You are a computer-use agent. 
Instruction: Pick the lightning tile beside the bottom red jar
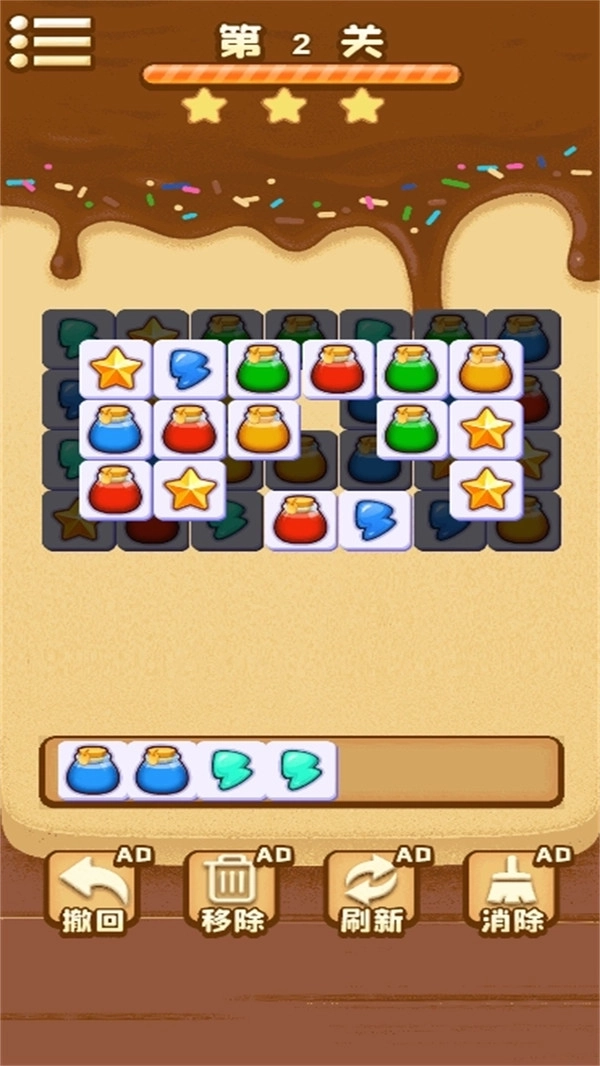click(x=374, y=520)
